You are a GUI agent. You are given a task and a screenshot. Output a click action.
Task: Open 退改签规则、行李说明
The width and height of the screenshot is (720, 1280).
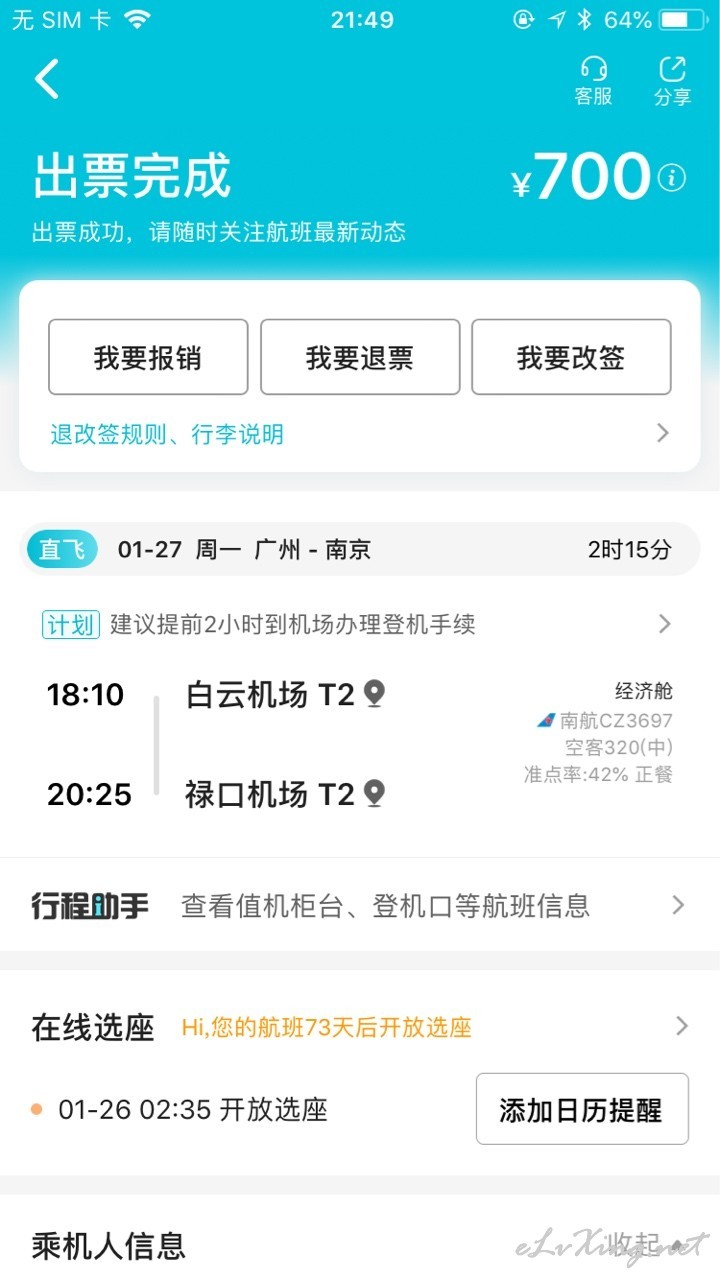(x=360, y=434)
